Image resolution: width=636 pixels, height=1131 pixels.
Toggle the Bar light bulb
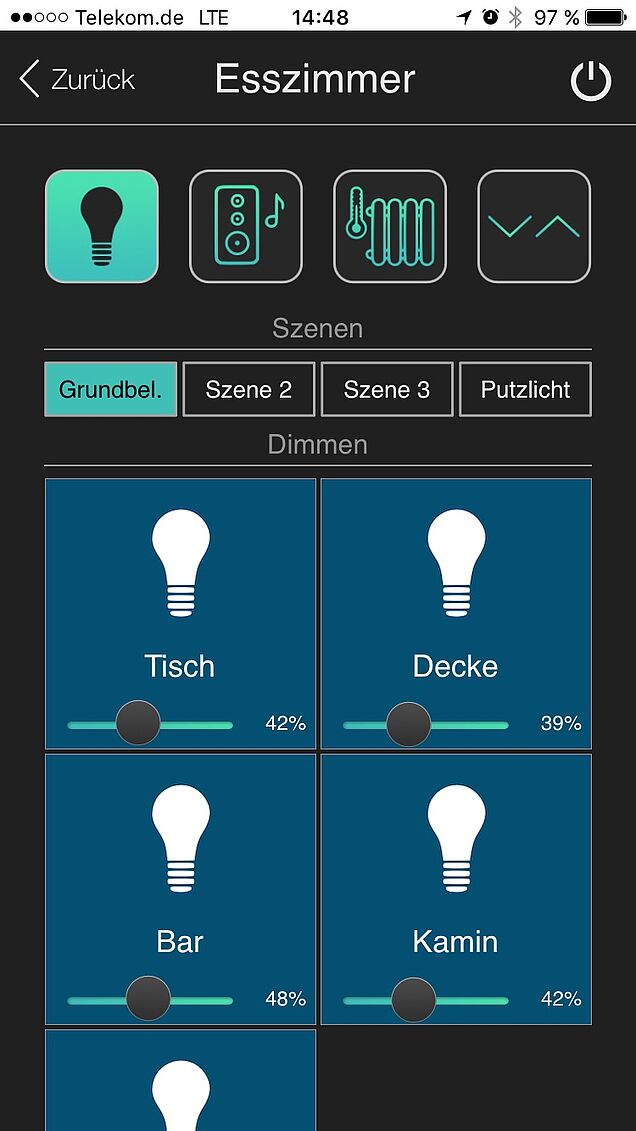coord(181,838)
